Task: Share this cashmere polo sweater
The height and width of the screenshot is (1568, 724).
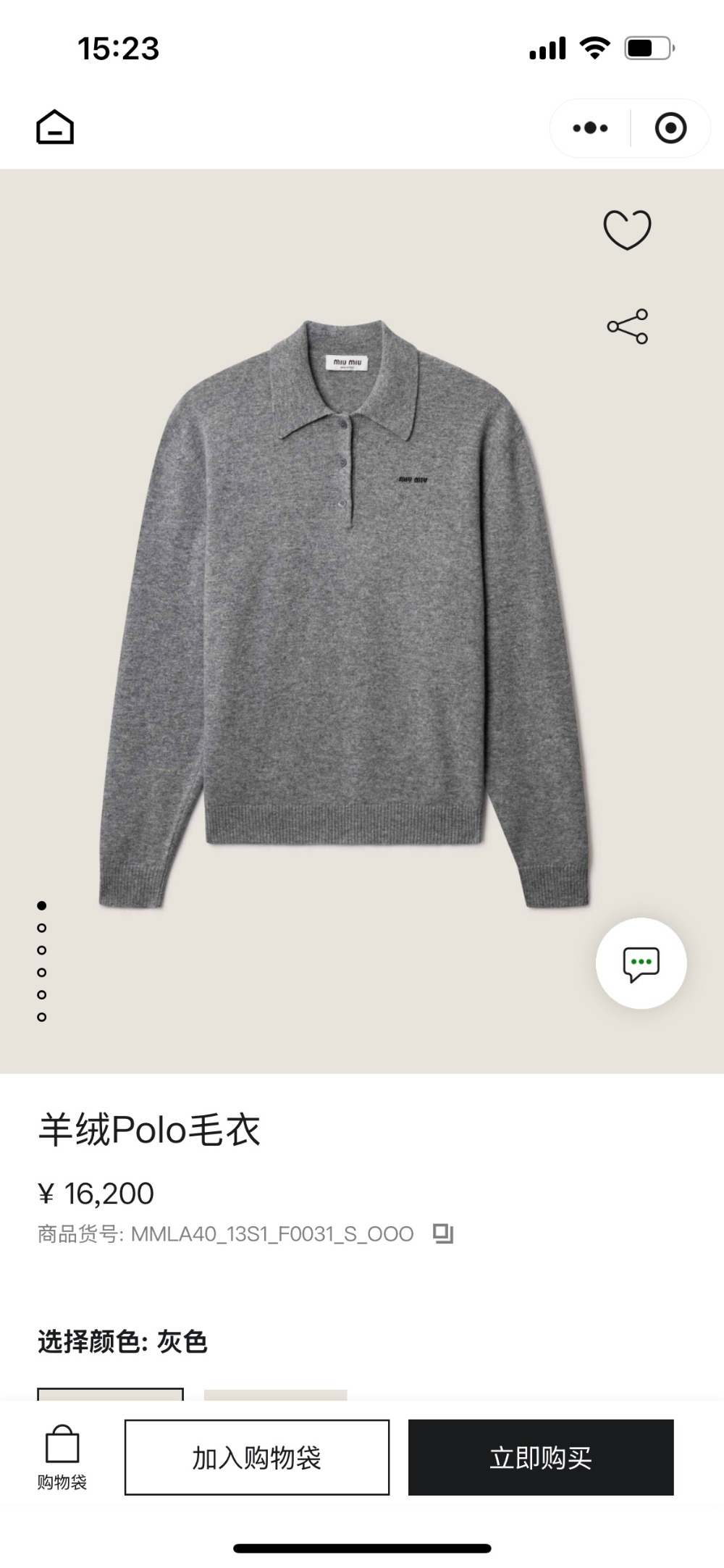Action: pos(627,327)
